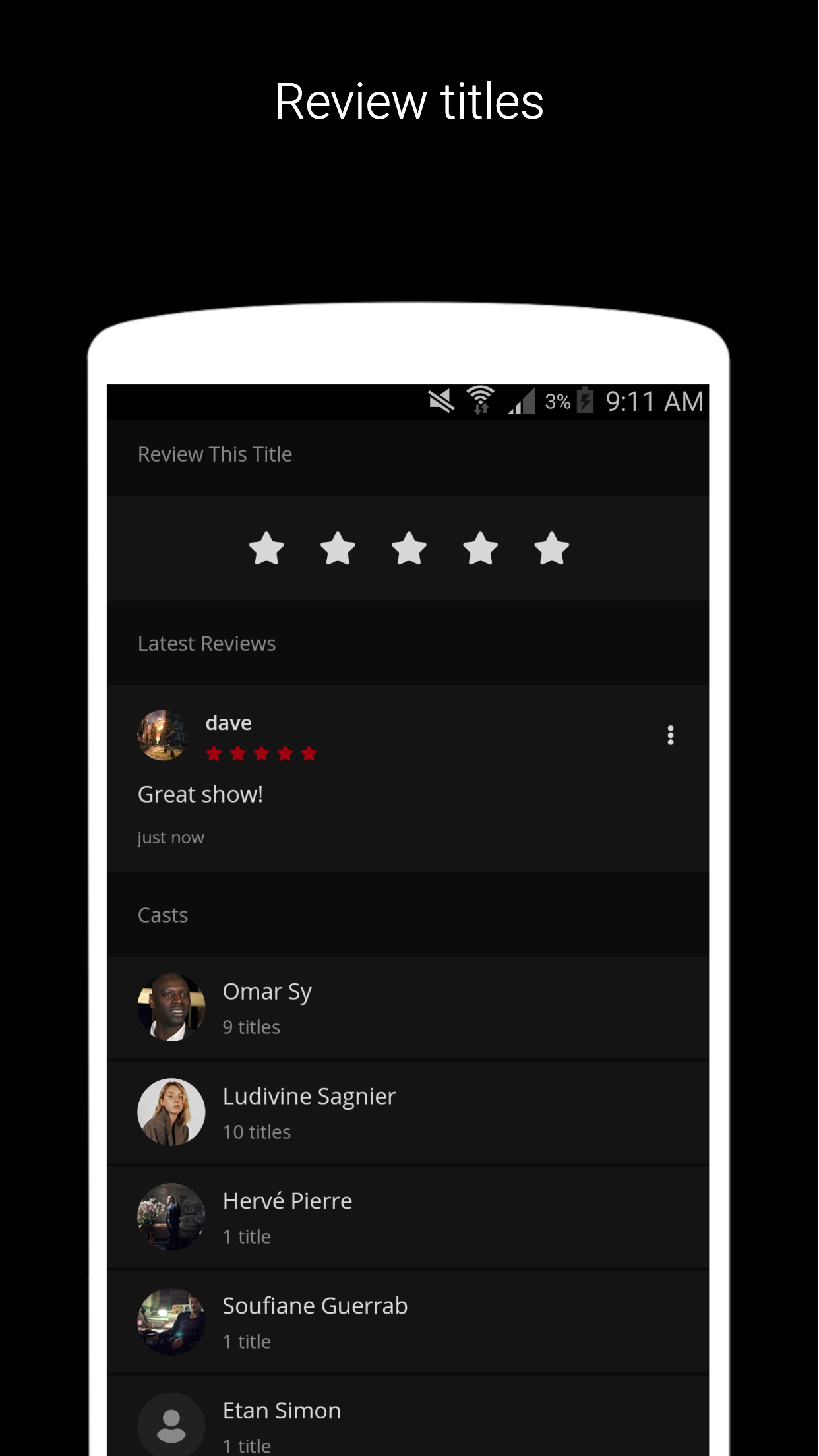
Task: Tap the first red star in dave's rating
Action: pyautogui.click(x=214, y=754)
